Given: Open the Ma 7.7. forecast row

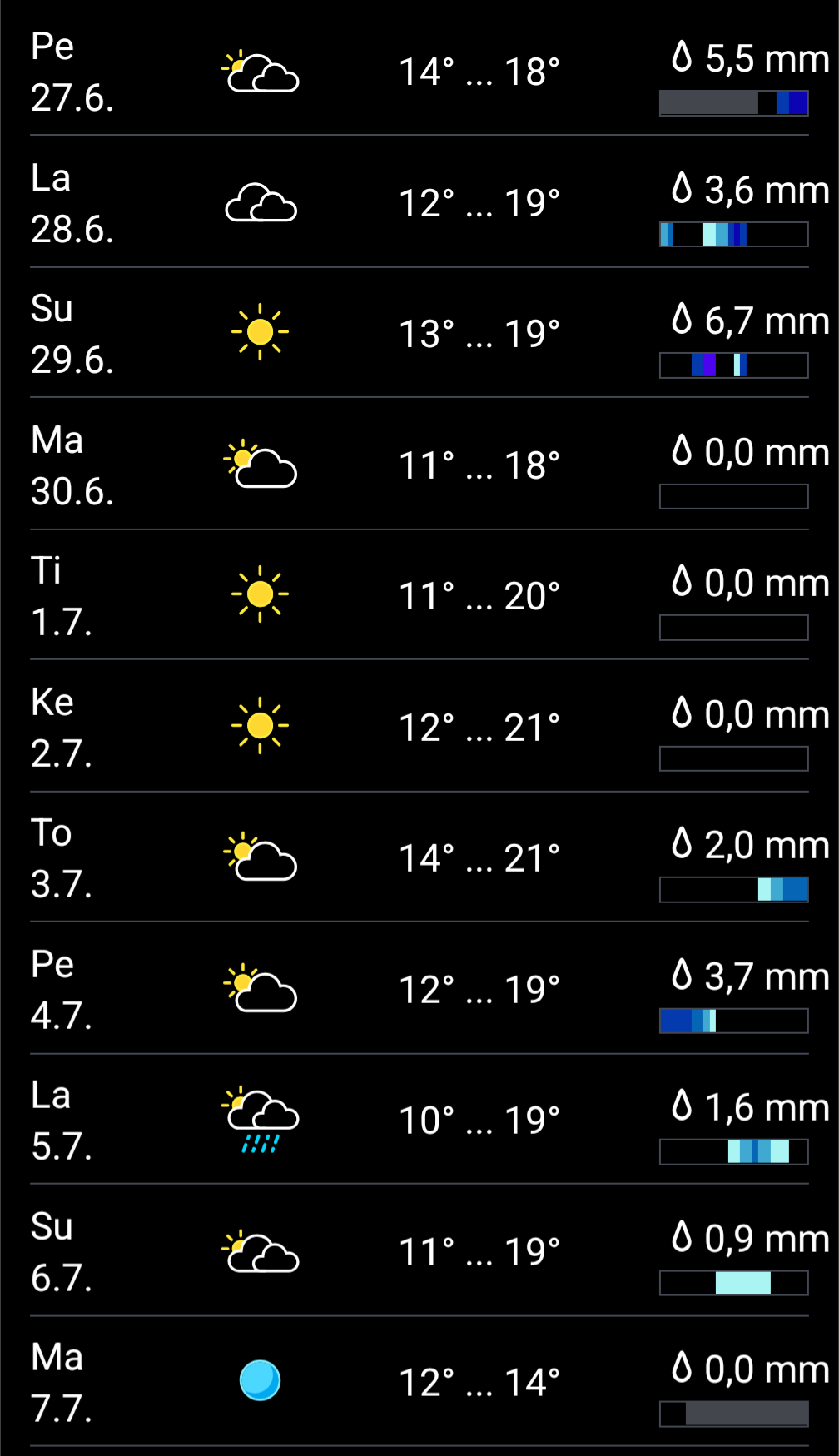Looking at the screenshot, I should (419, 1382).
